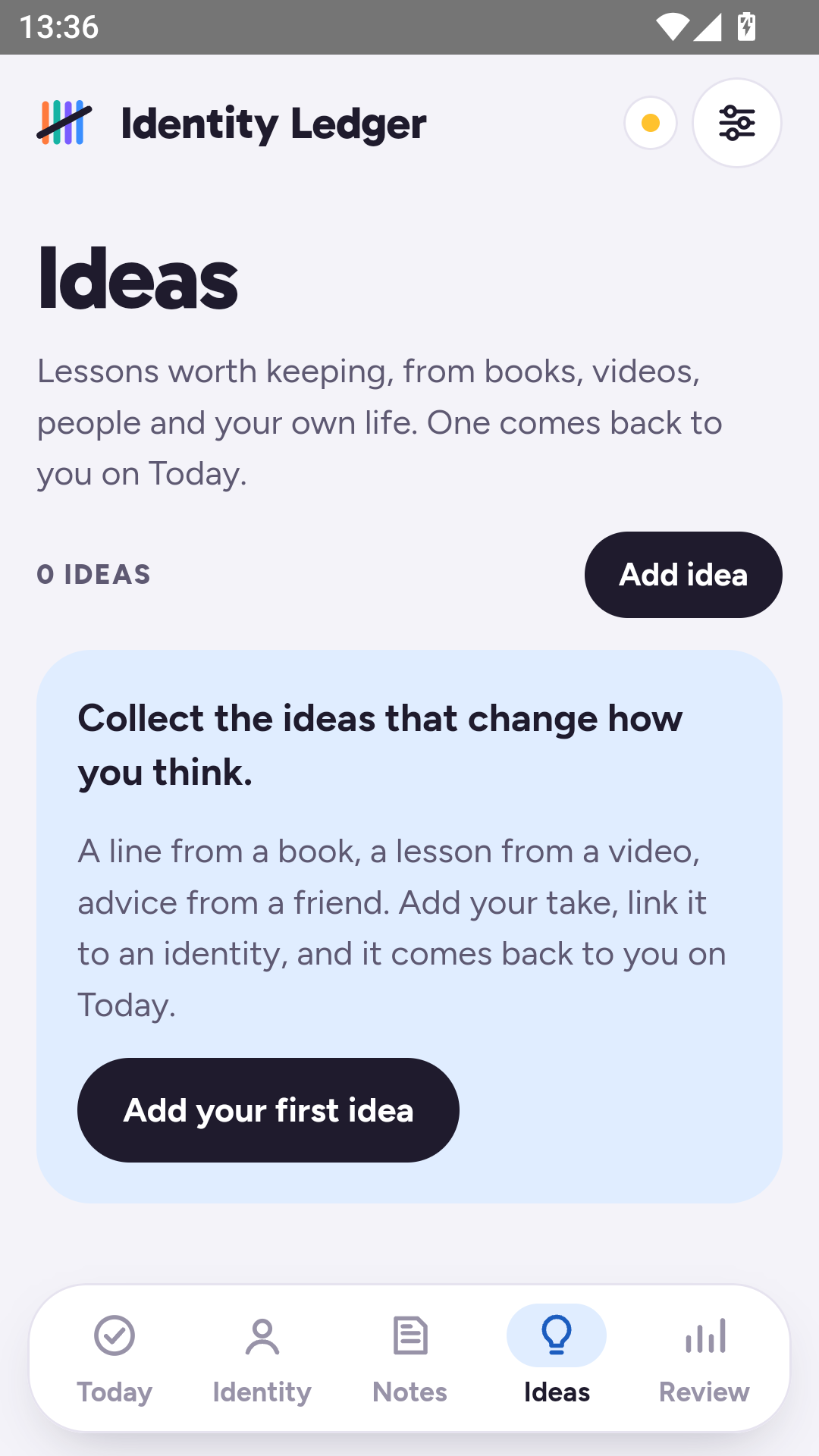This screenshot has height=1456, width=819.
Task: Tap Add your first idea
Action: pos(268,1110)
